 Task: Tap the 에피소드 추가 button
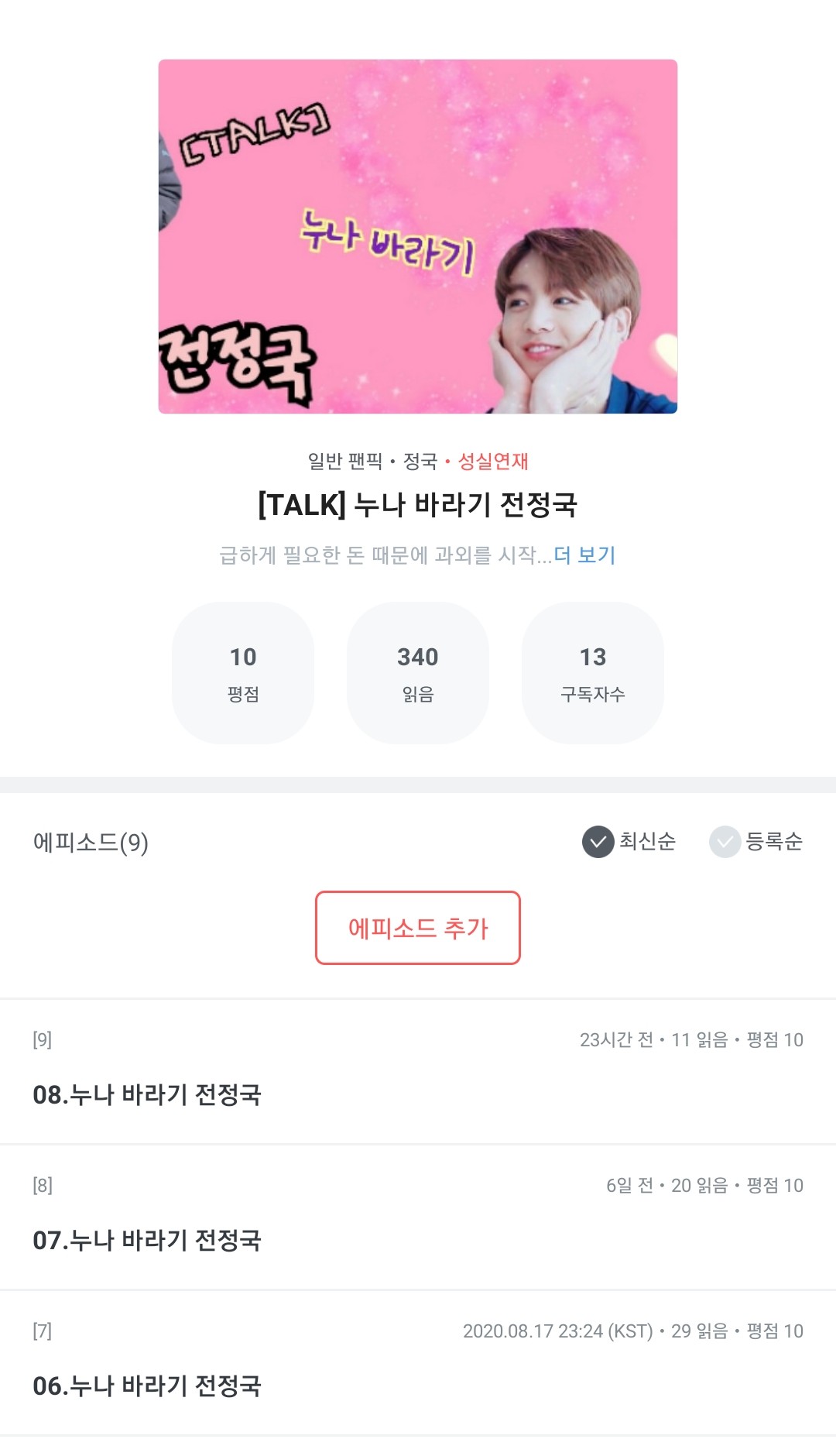[x=418, y=928]
